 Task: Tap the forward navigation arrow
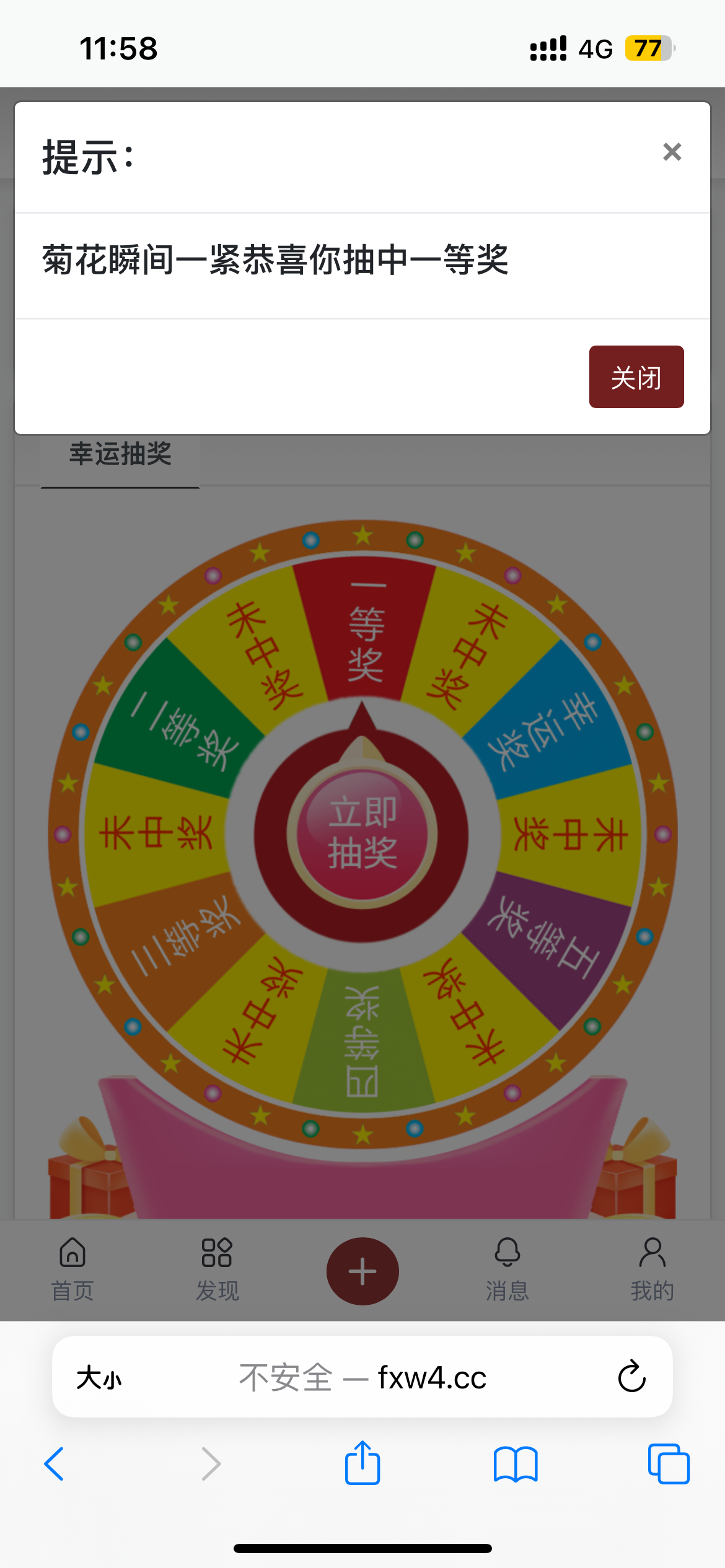pyautogui.click(x=209, y=1464)
